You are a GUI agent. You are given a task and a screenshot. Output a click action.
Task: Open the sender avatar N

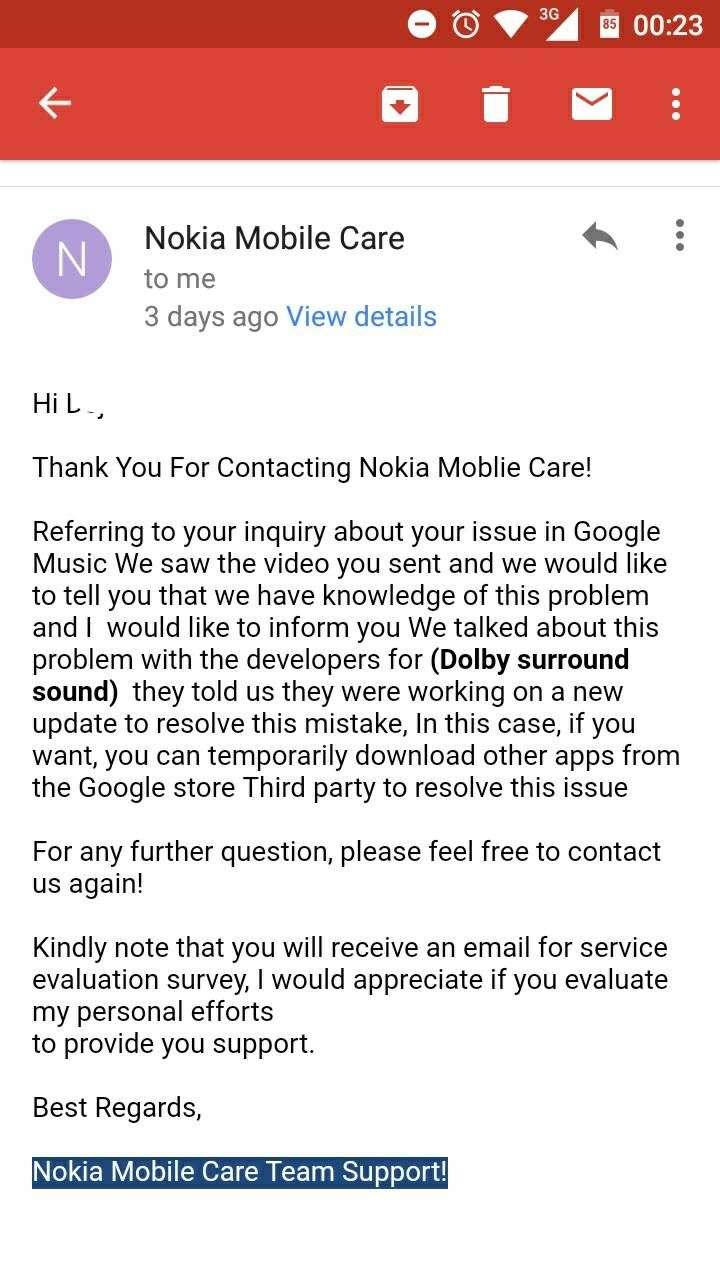click(x=72, y=259)
